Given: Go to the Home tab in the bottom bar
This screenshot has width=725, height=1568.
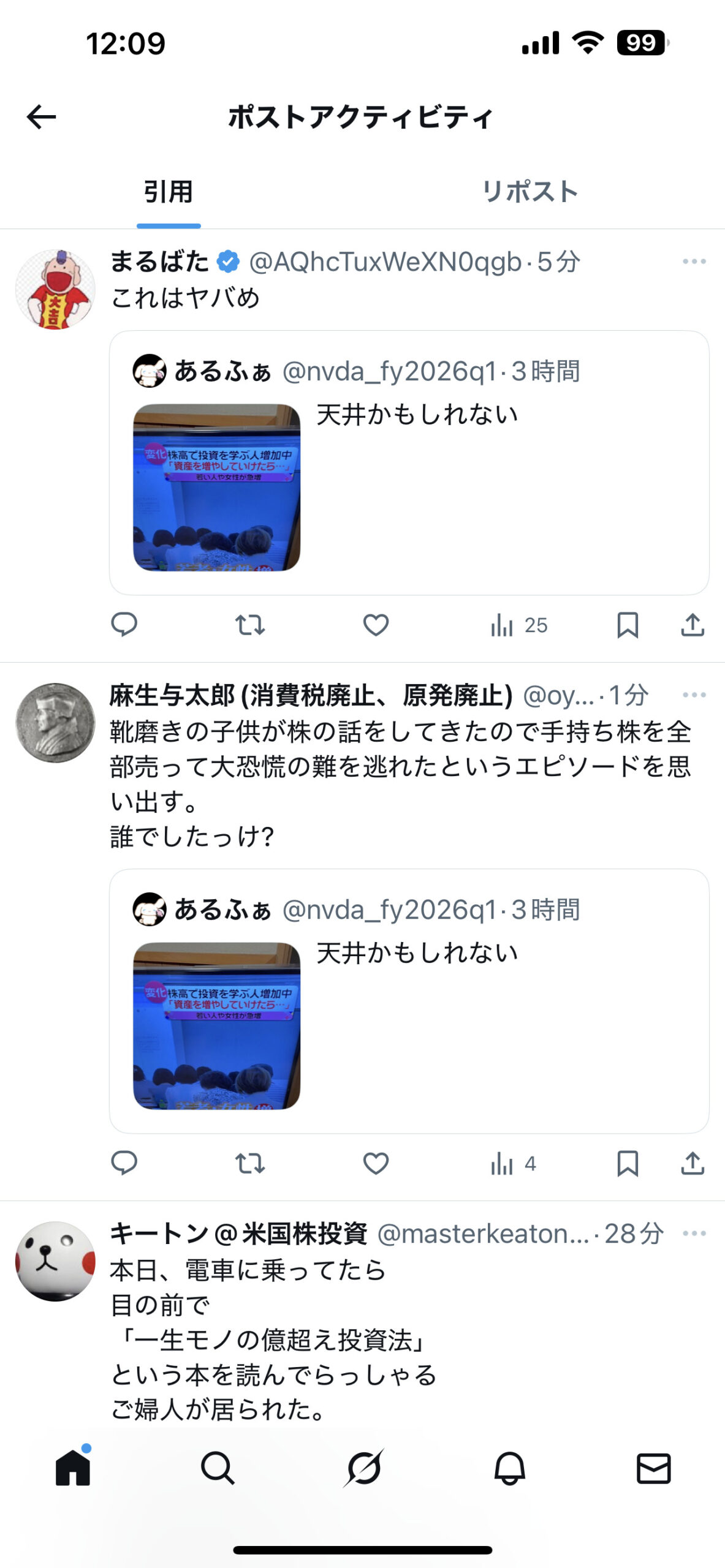Looking at the screenshot, I should click(73, 1468).
